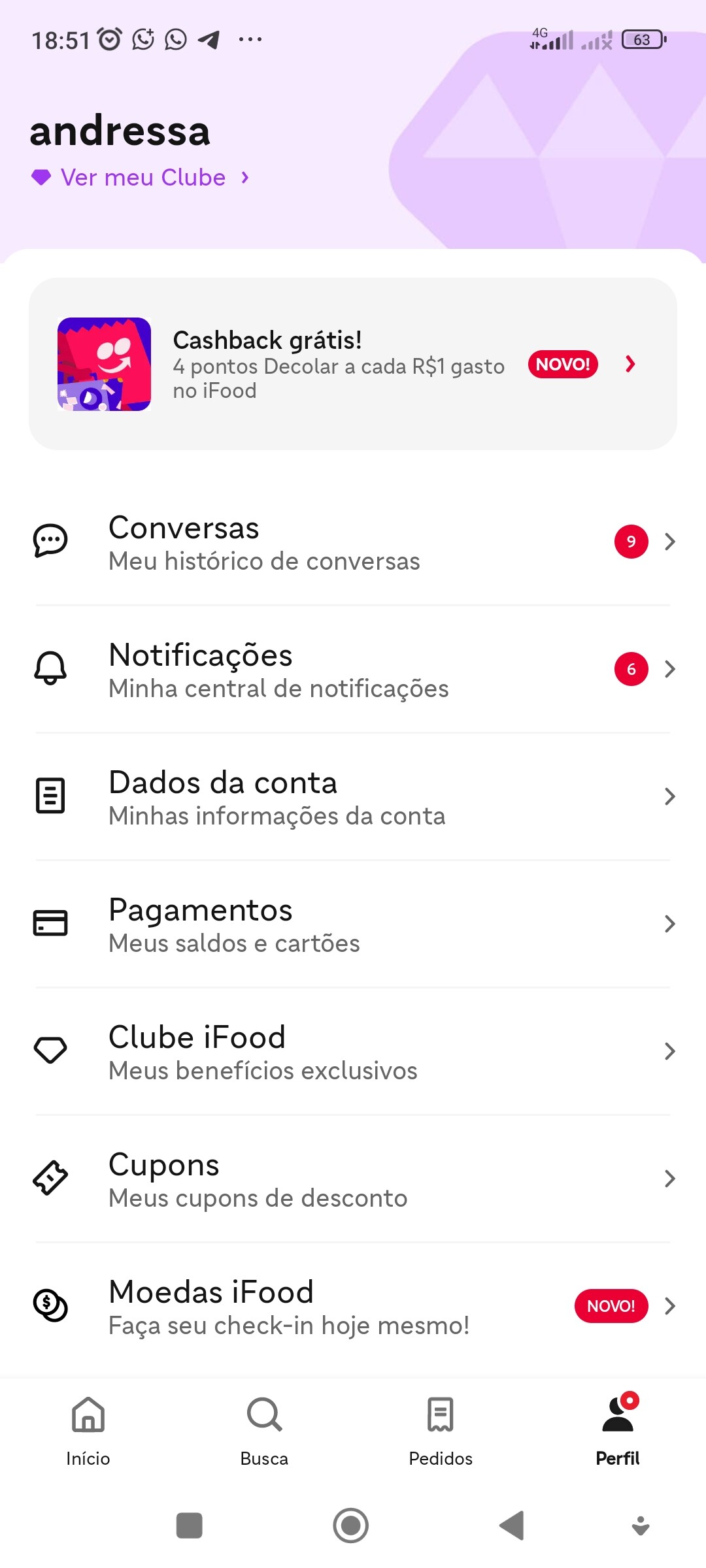Tap the system back button
706x1568 pixels.
[512, 1526]
